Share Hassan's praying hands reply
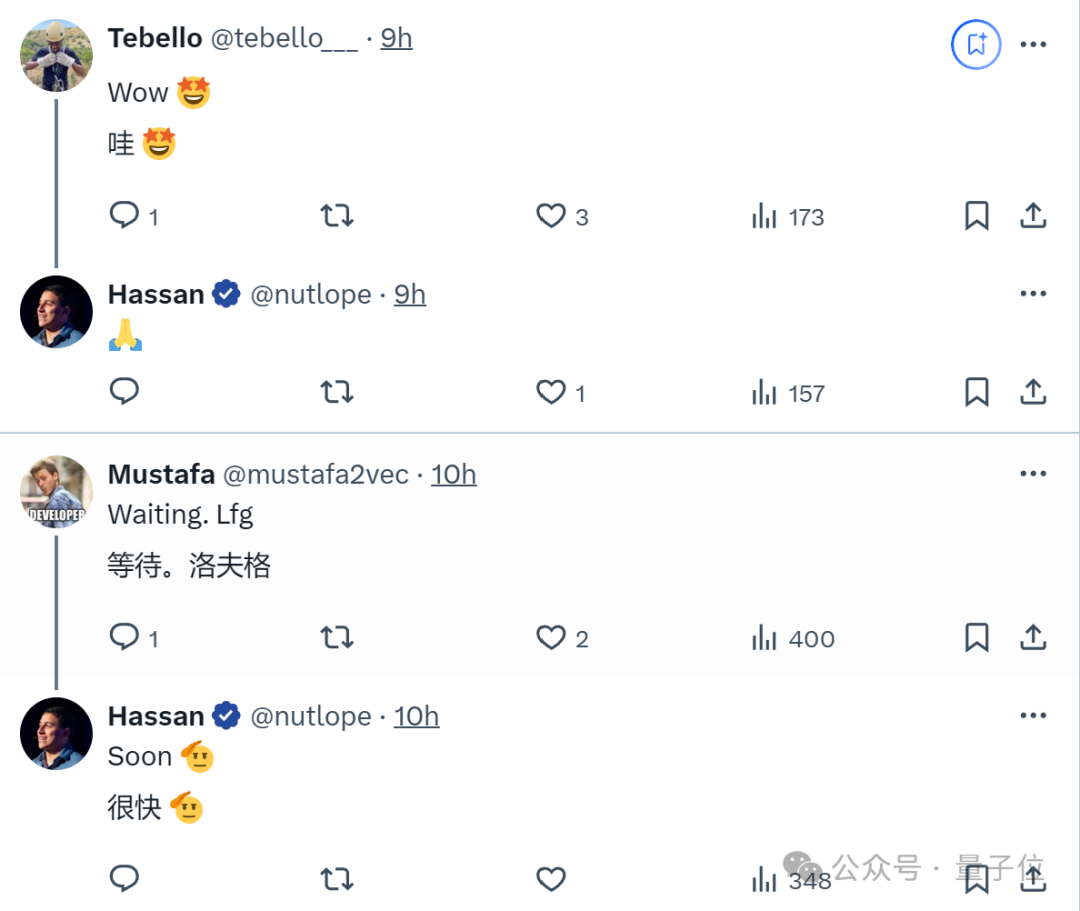 1033,392
